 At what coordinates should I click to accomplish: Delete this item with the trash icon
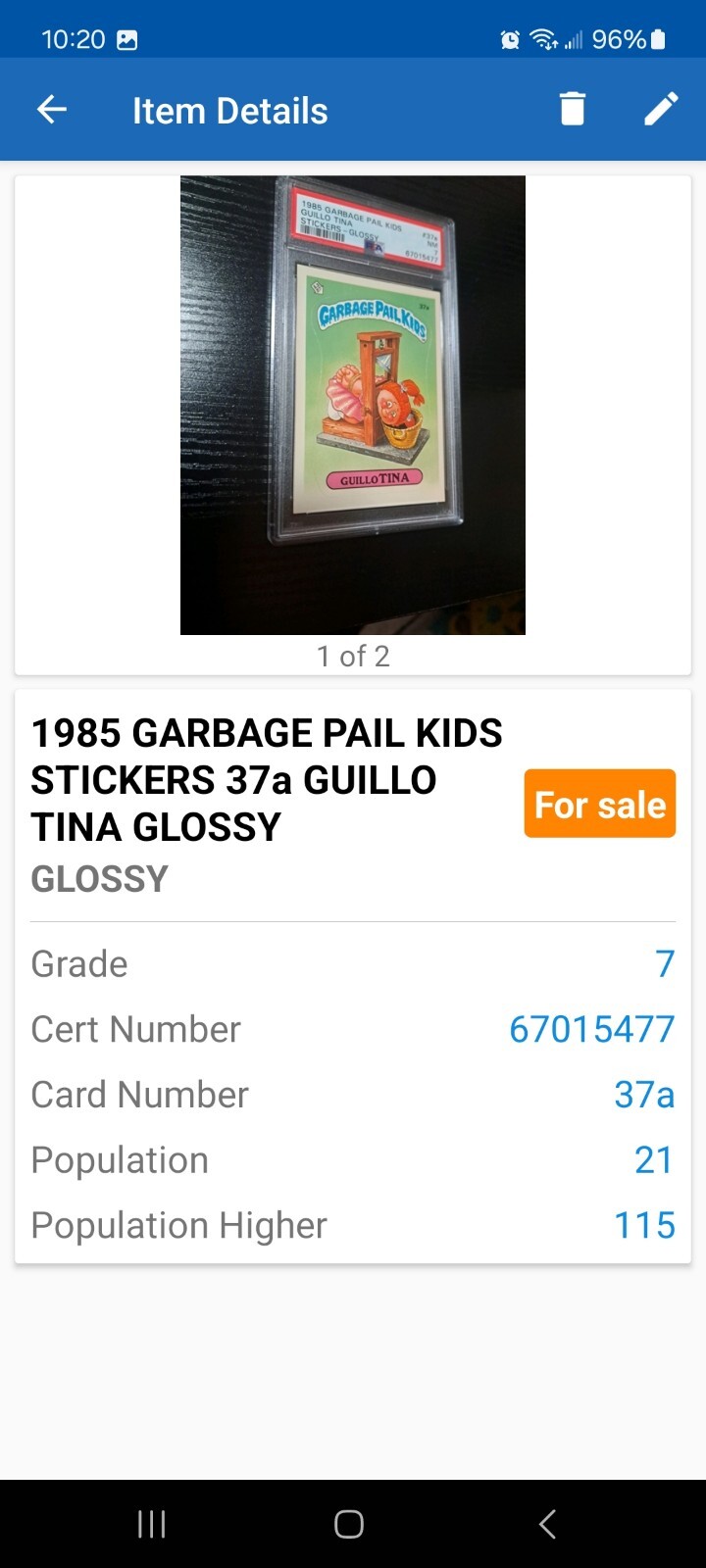pos(573,110)
